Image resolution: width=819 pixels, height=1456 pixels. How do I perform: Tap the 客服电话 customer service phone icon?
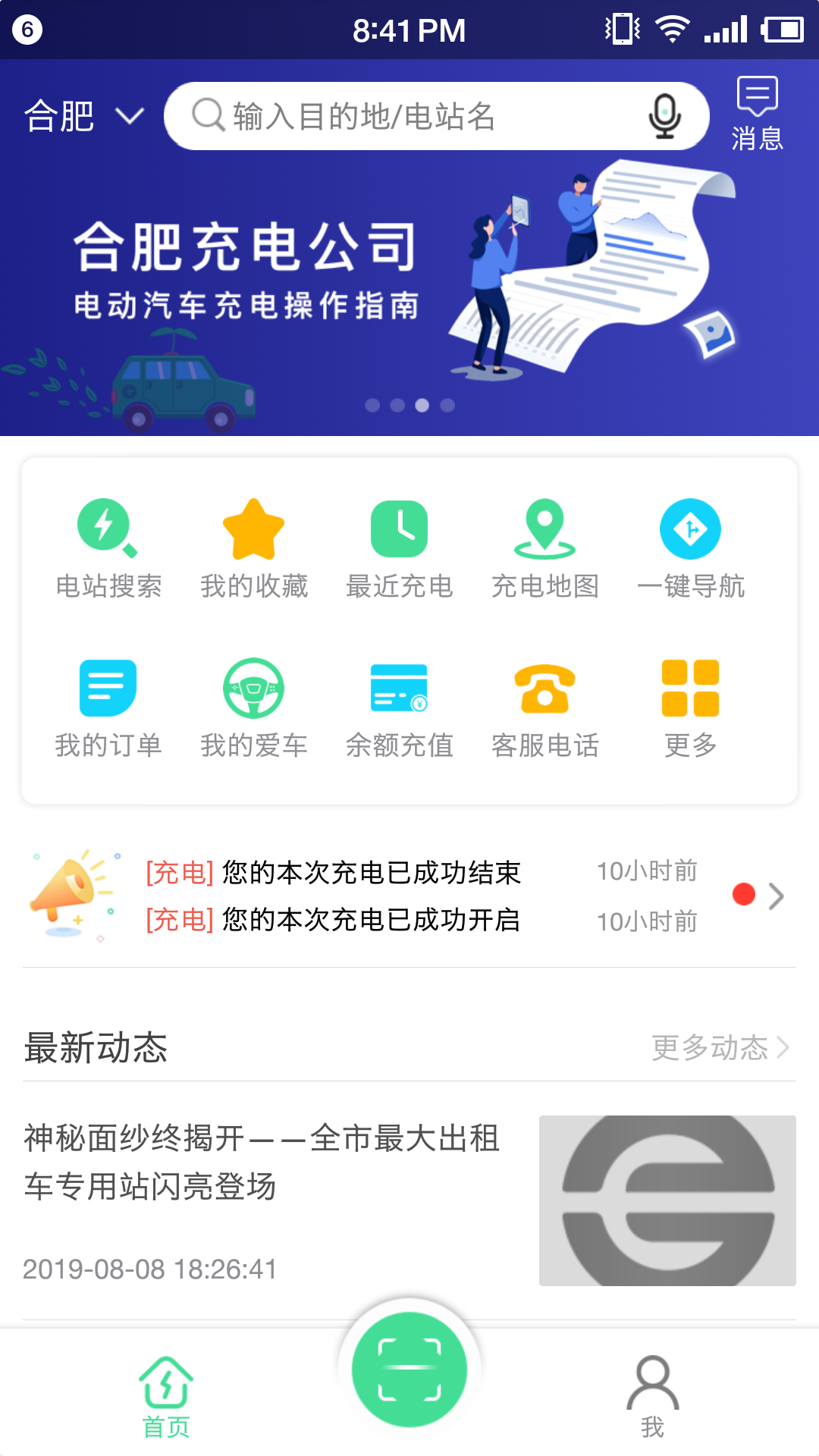(544, 689)
